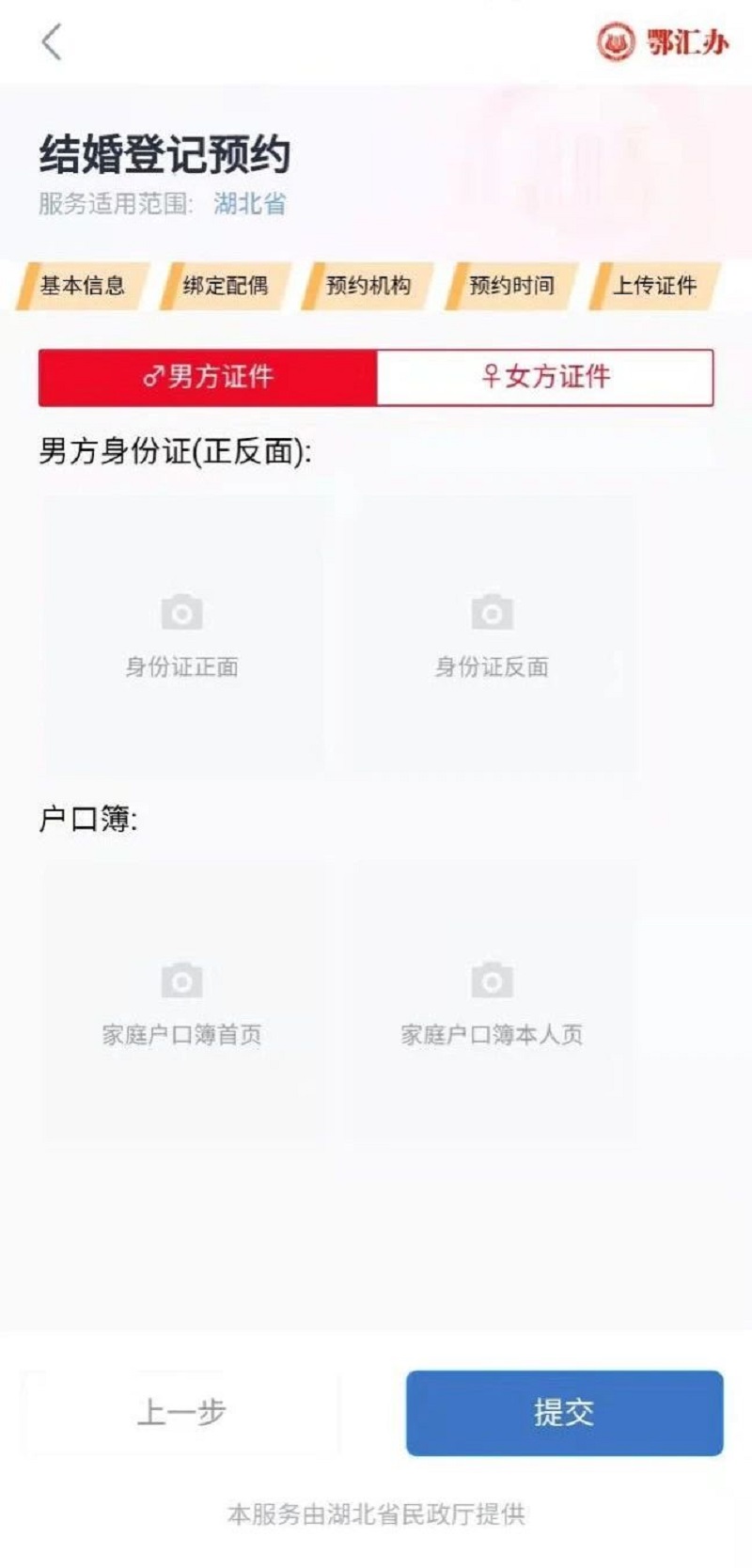Open the 绑定配偶 step
Screen dimensions: 752x1568
click(x=226, y=286)
